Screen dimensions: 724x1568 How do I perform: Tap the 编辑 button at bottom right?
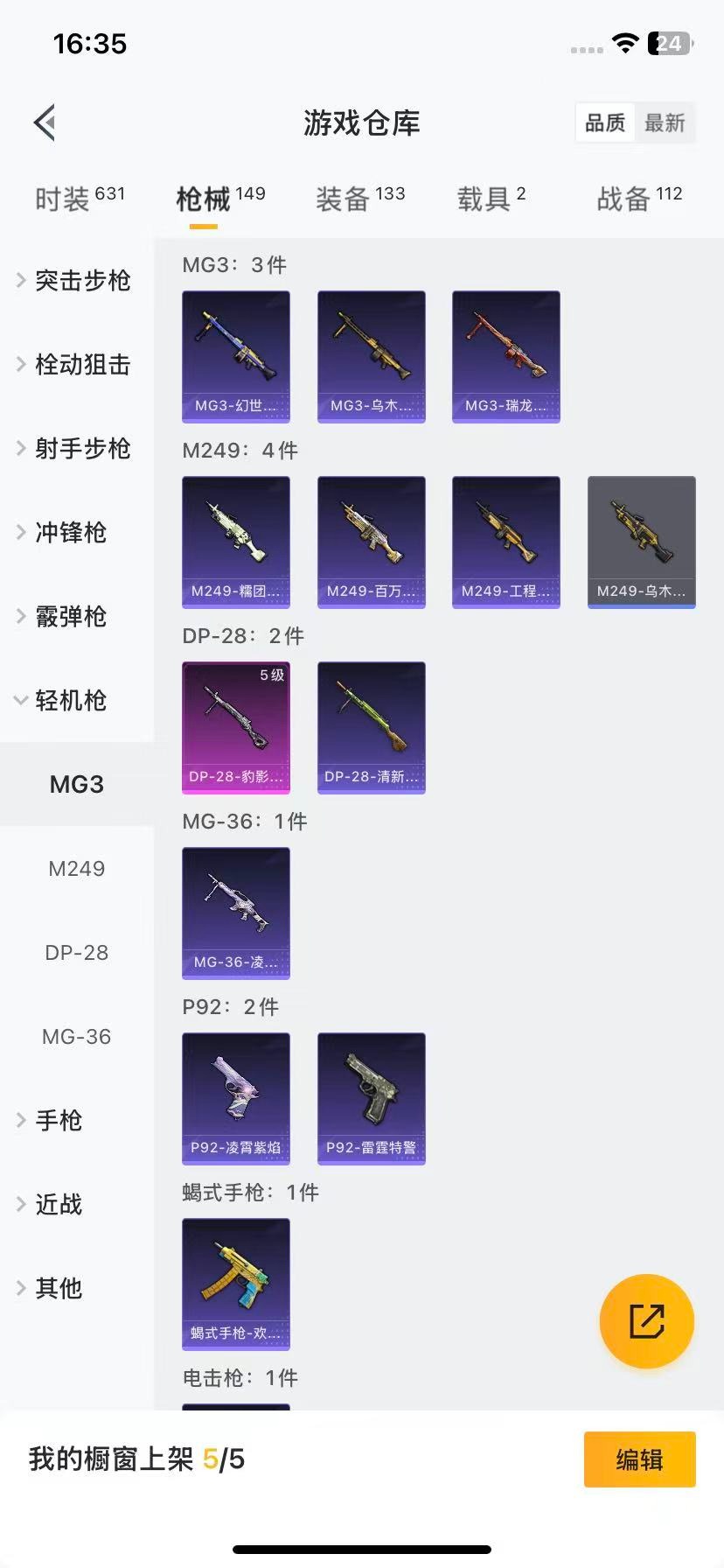[639, 1459]
